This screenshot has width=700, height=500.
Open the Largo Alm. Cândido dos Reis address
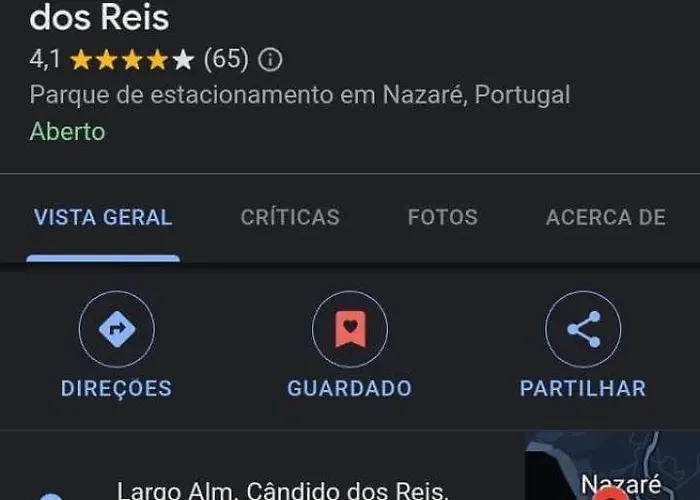click(x=282, y=490)
